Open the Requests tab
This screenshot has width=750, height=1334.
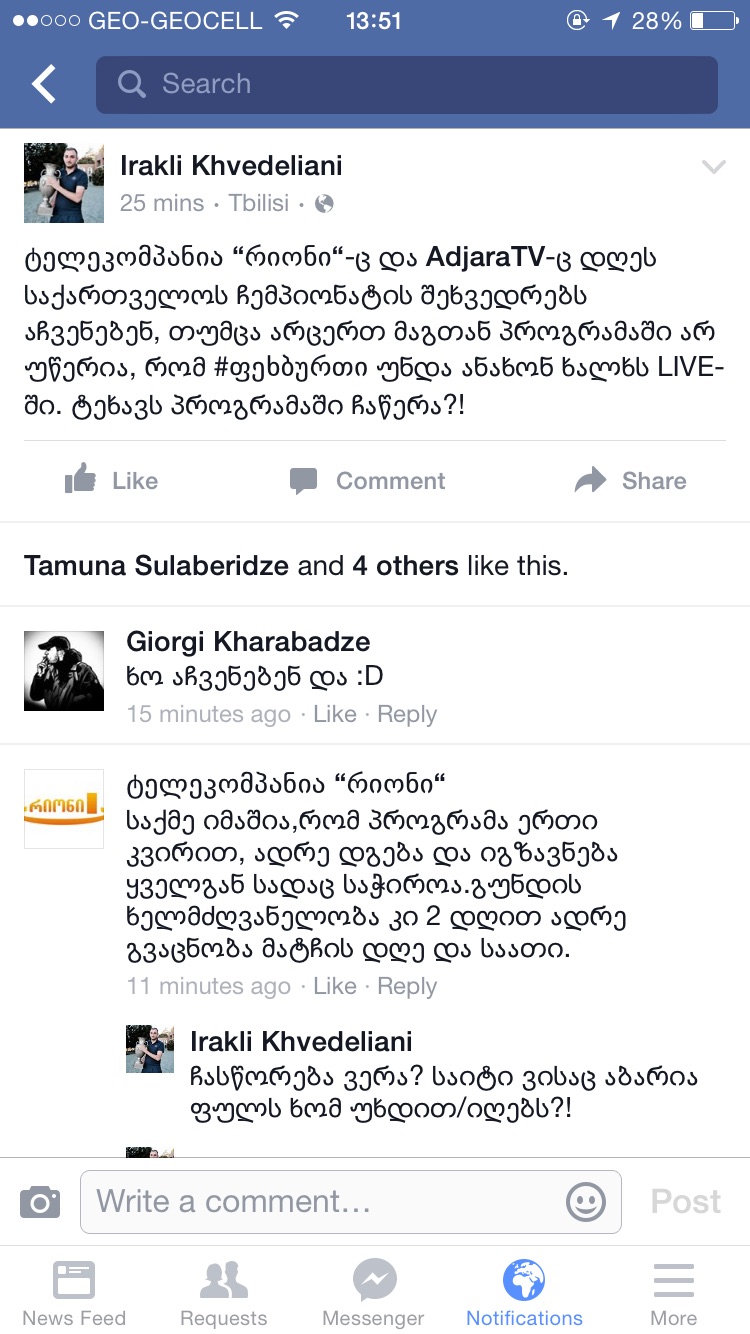point(224,1292)
